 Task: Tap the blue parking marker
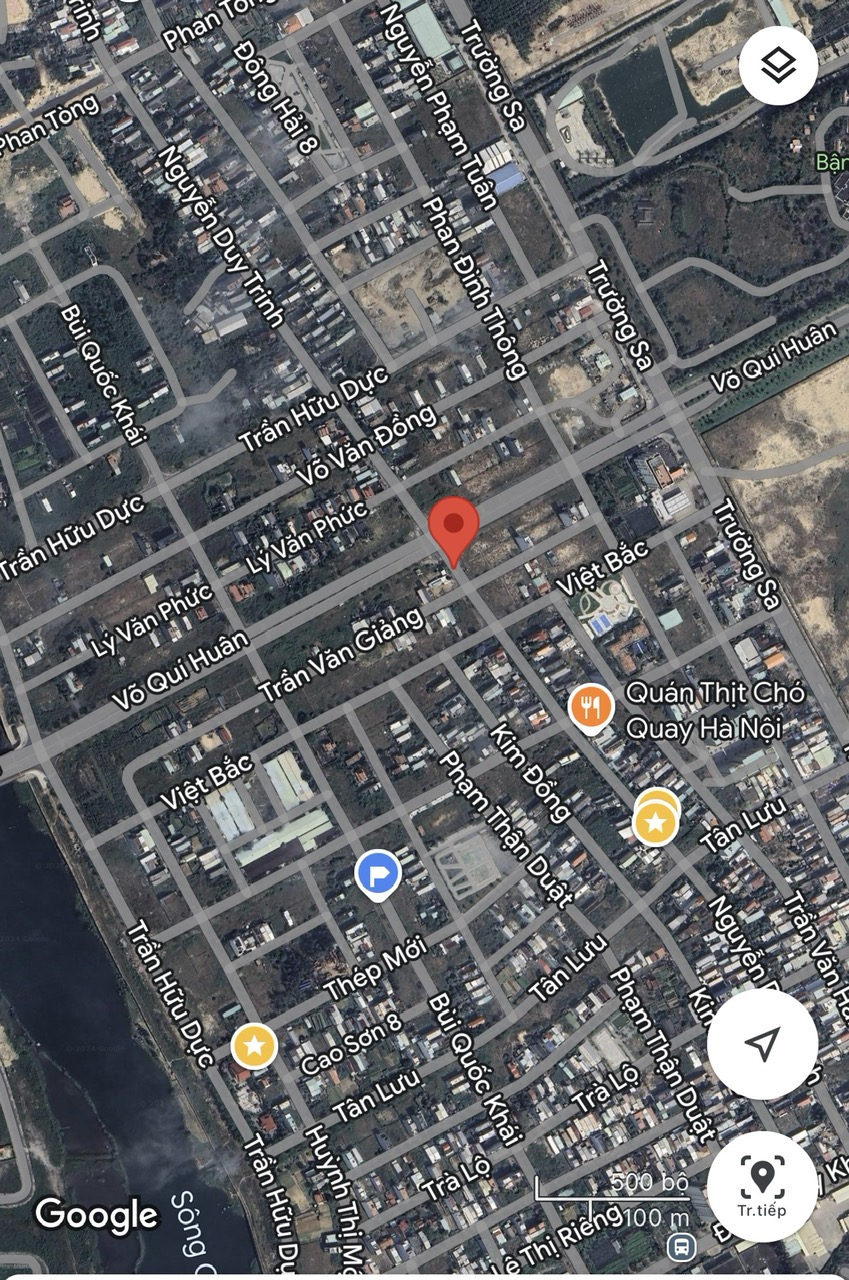378,875
